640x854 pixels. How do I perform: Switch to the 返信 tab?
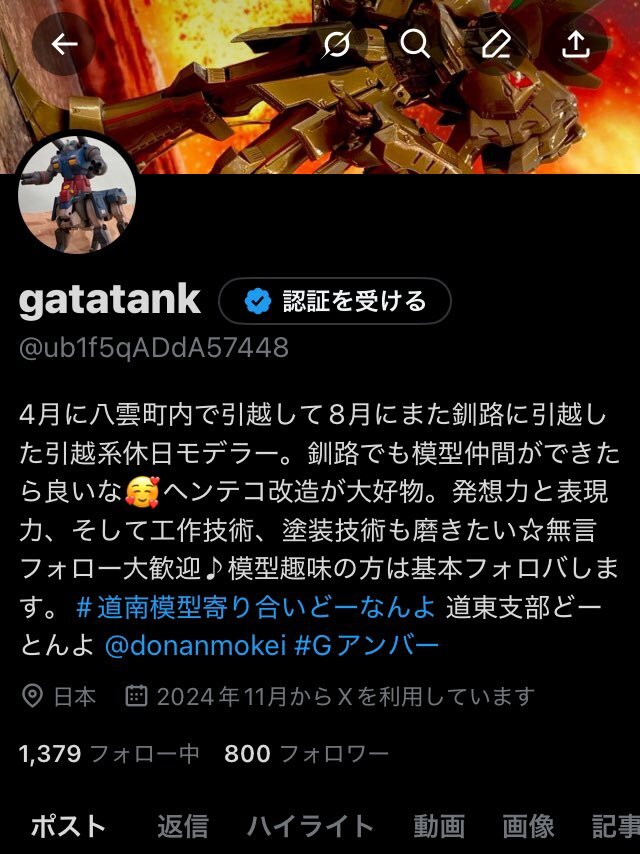click(183, 826)
